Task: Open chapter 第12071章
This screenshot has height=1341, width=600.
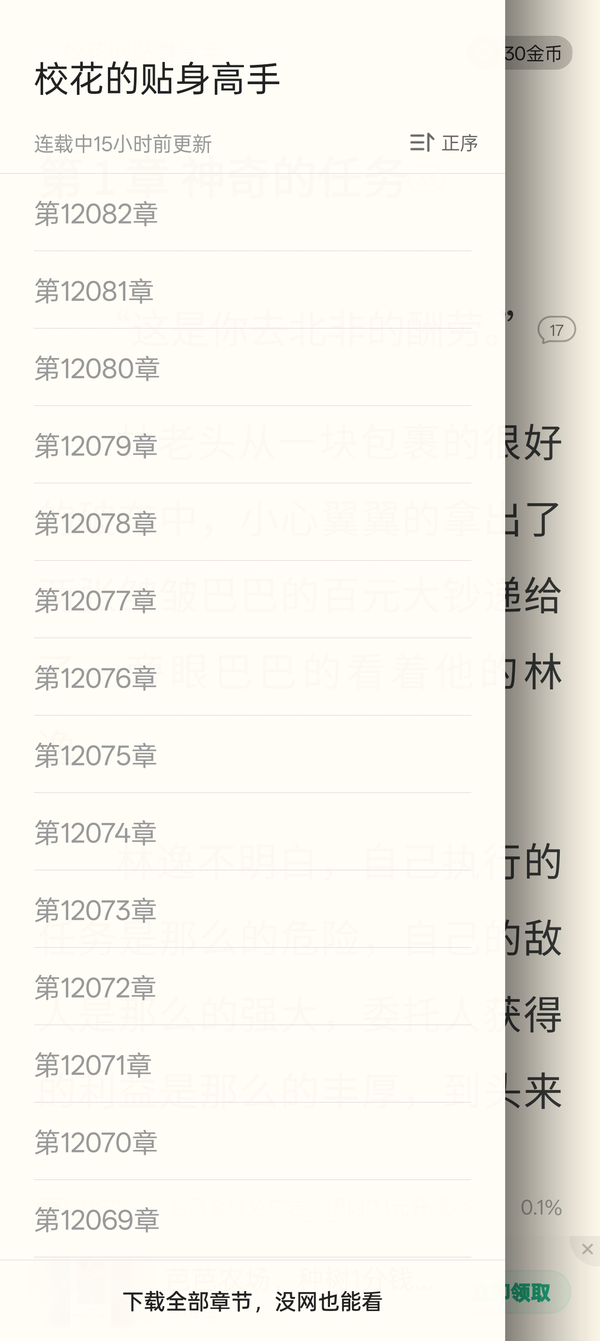Action: click(252, 1064)
